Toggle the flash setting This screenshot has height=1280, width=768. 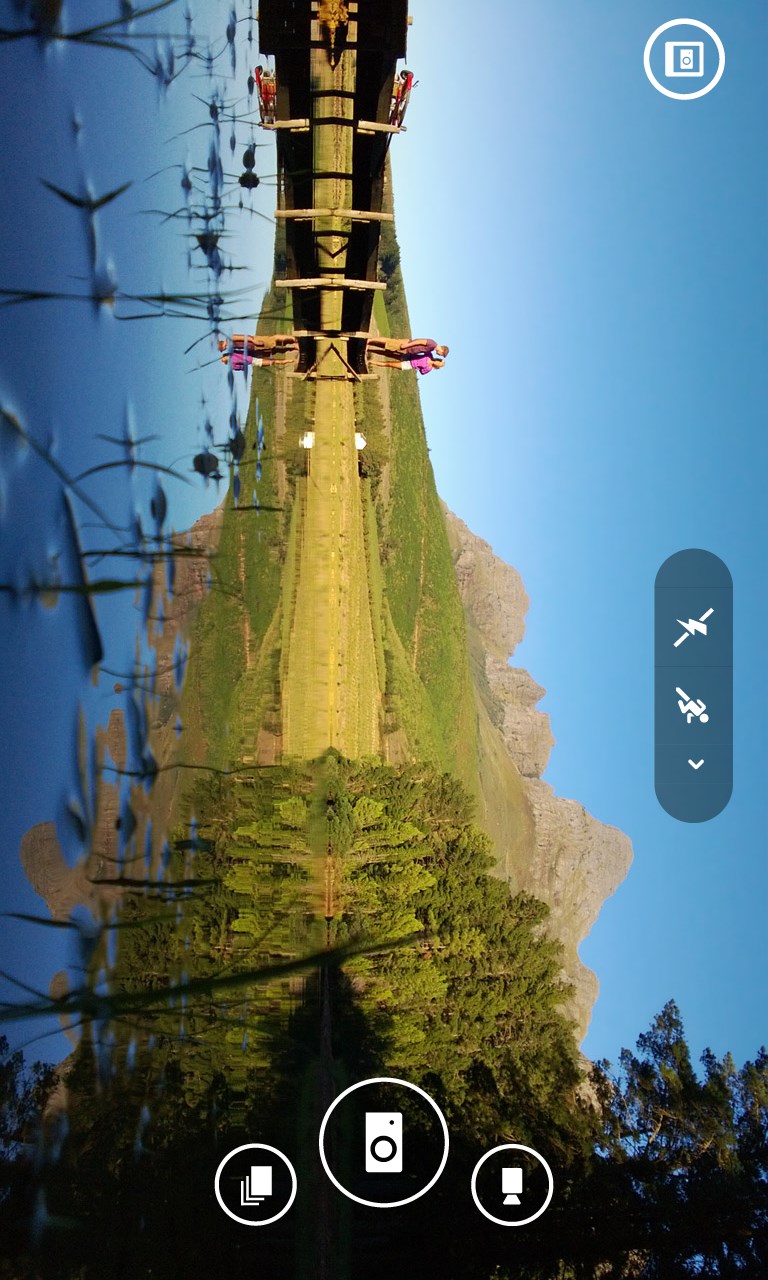[x=694, y=627]
